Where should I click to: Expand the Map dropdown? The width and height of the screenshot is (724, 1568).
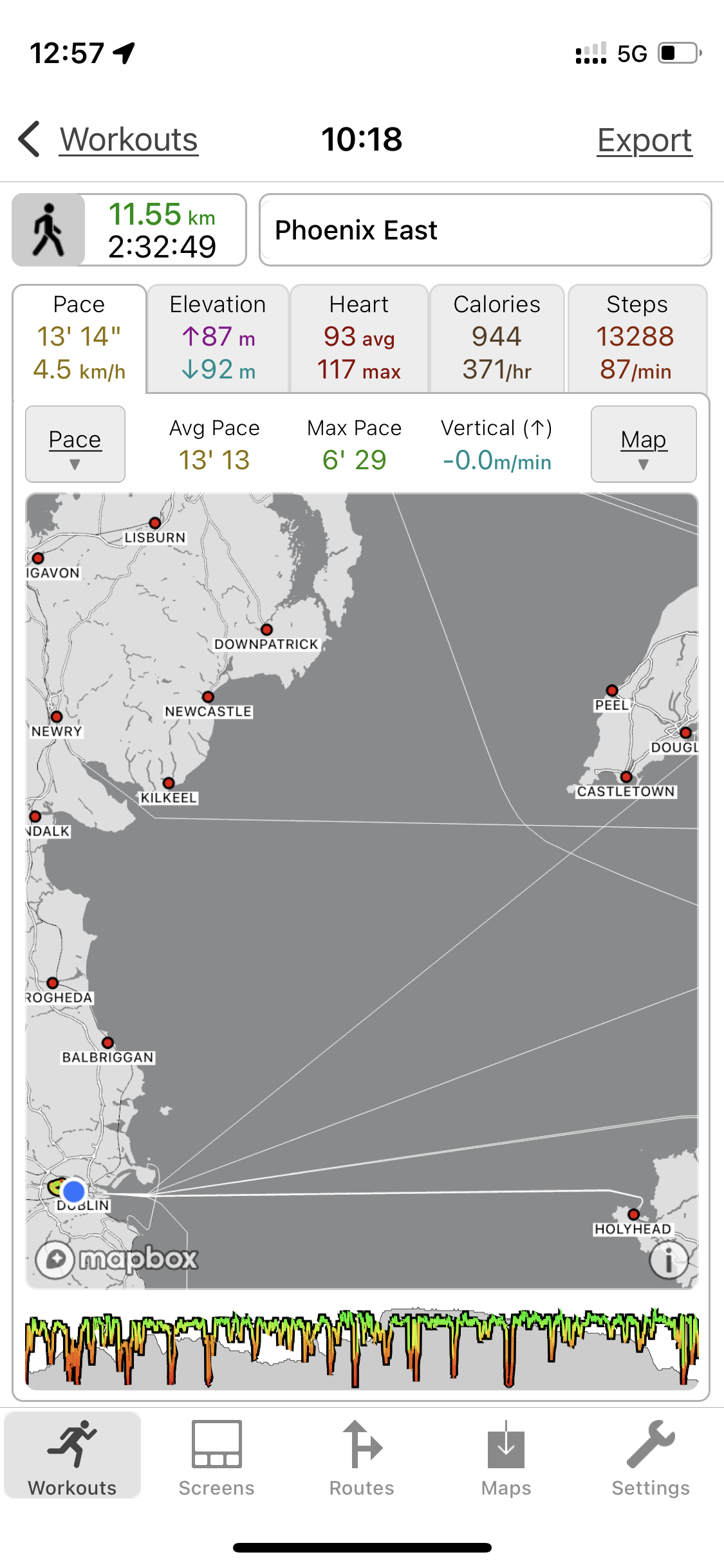click(x=644, y=444)
